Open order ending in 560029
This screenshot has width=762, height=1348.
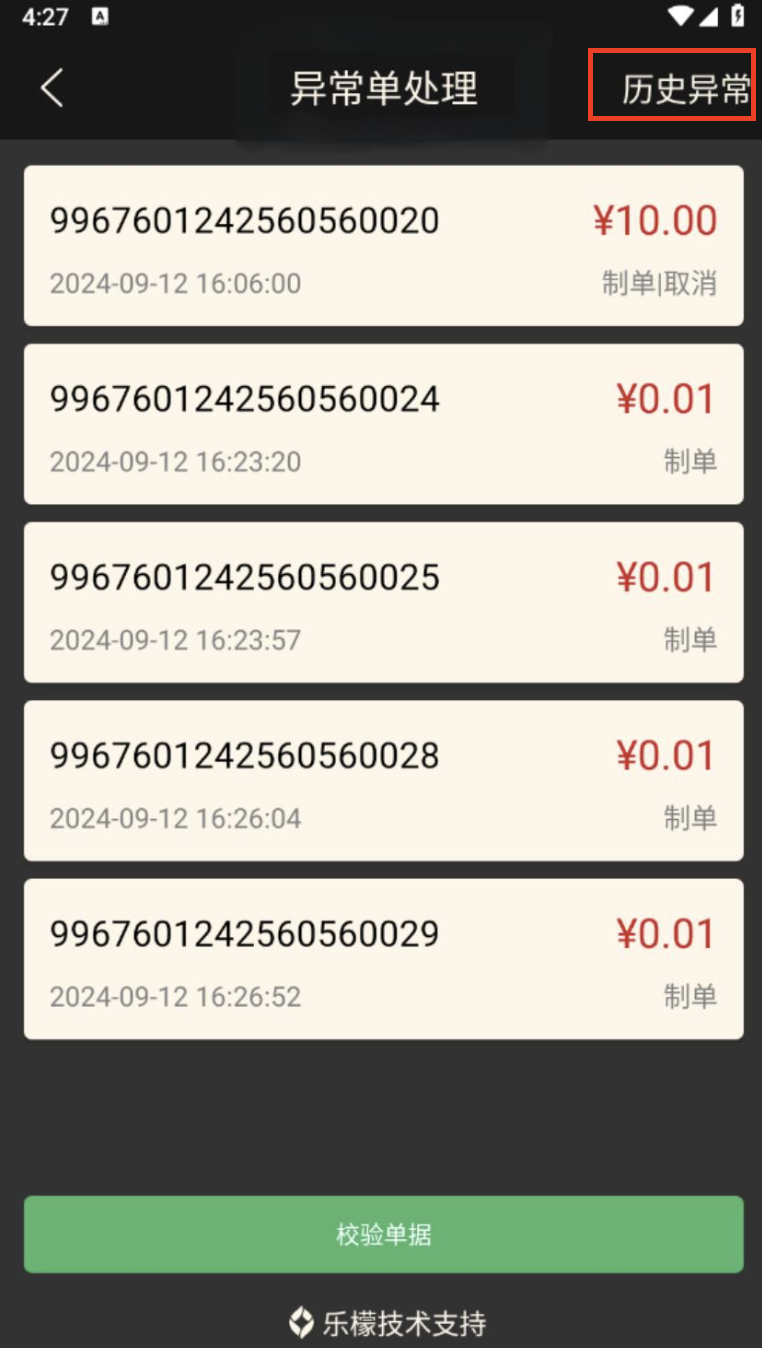[383, 959]
